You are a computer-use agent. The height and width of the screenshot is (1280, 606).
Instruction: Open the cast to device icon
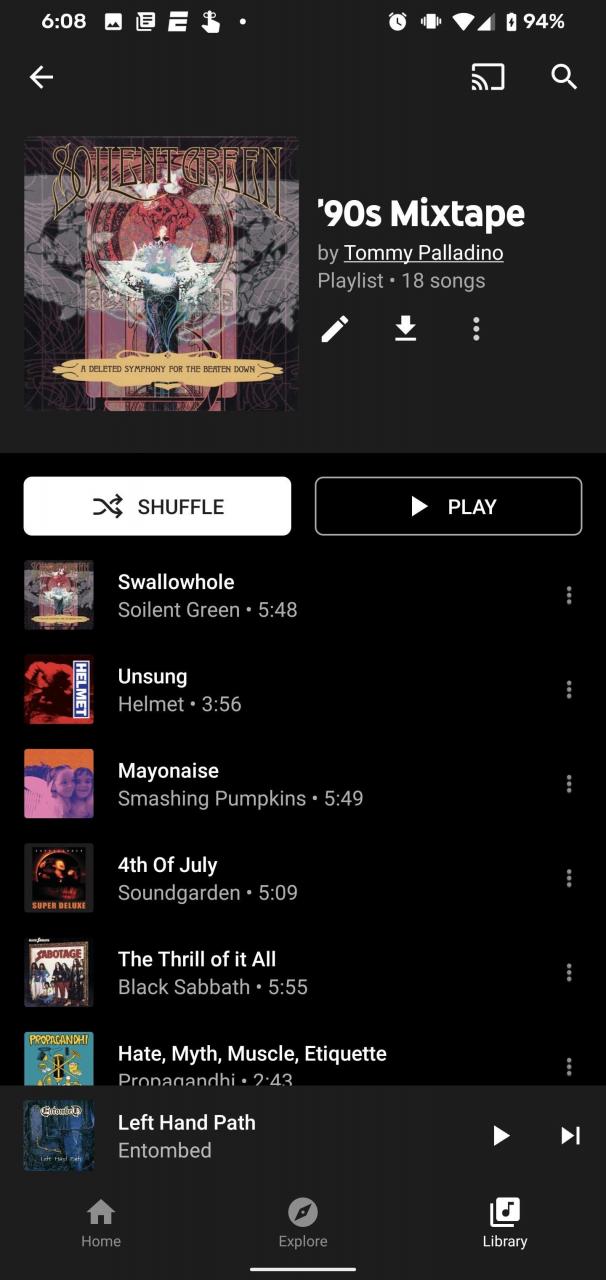(488, 77)
